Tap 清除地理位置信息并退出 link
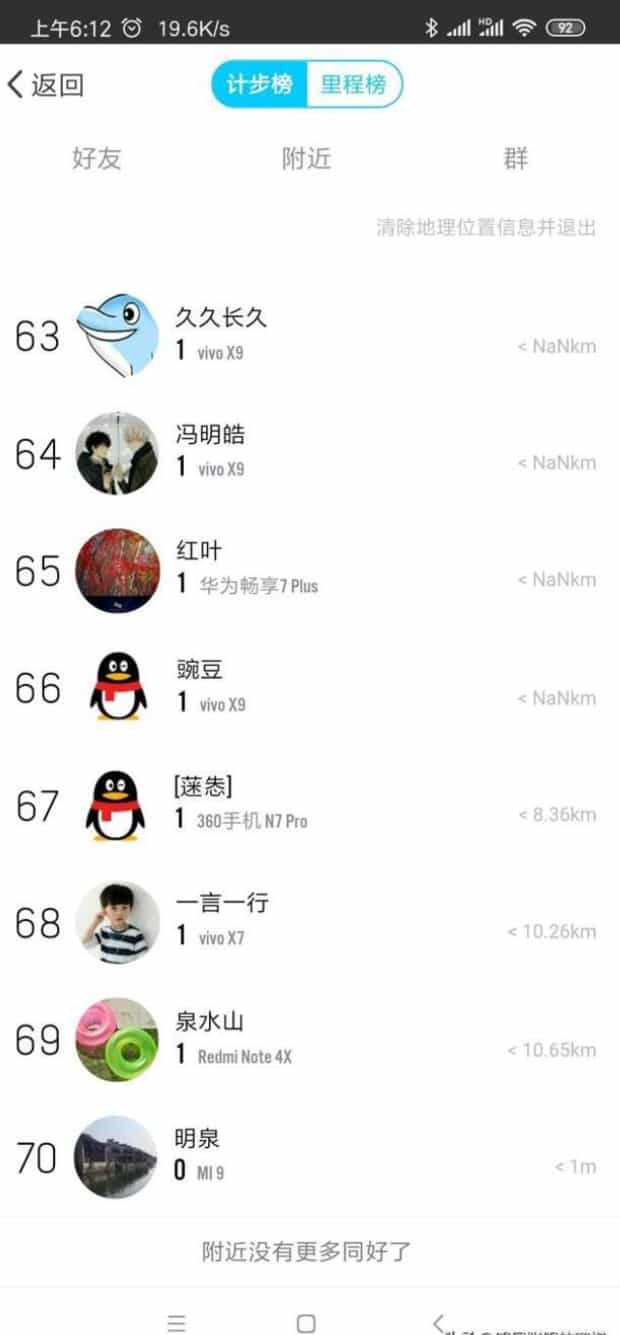 click(485, 227)
